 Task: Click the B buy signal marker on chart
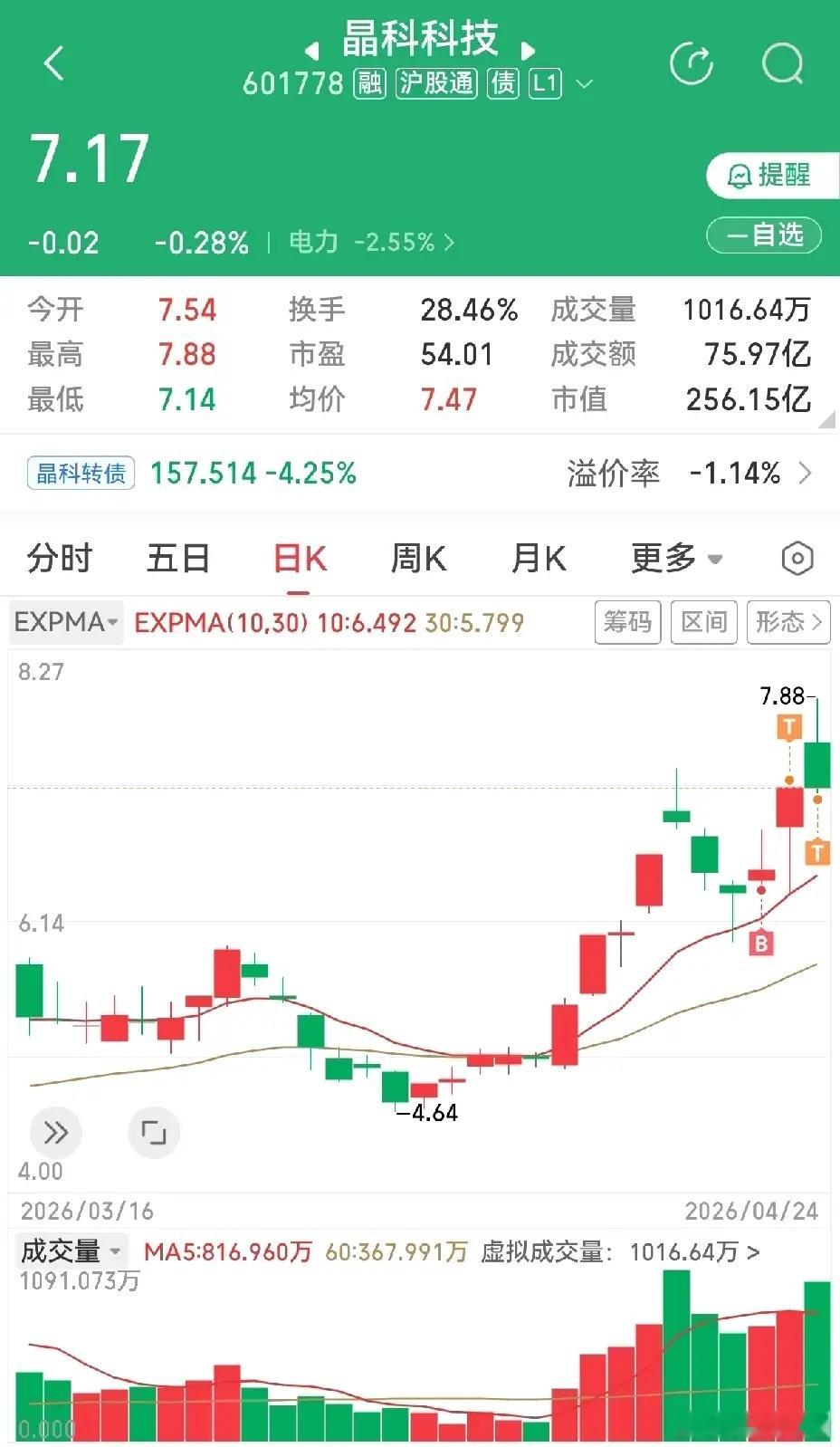(762, 943)
